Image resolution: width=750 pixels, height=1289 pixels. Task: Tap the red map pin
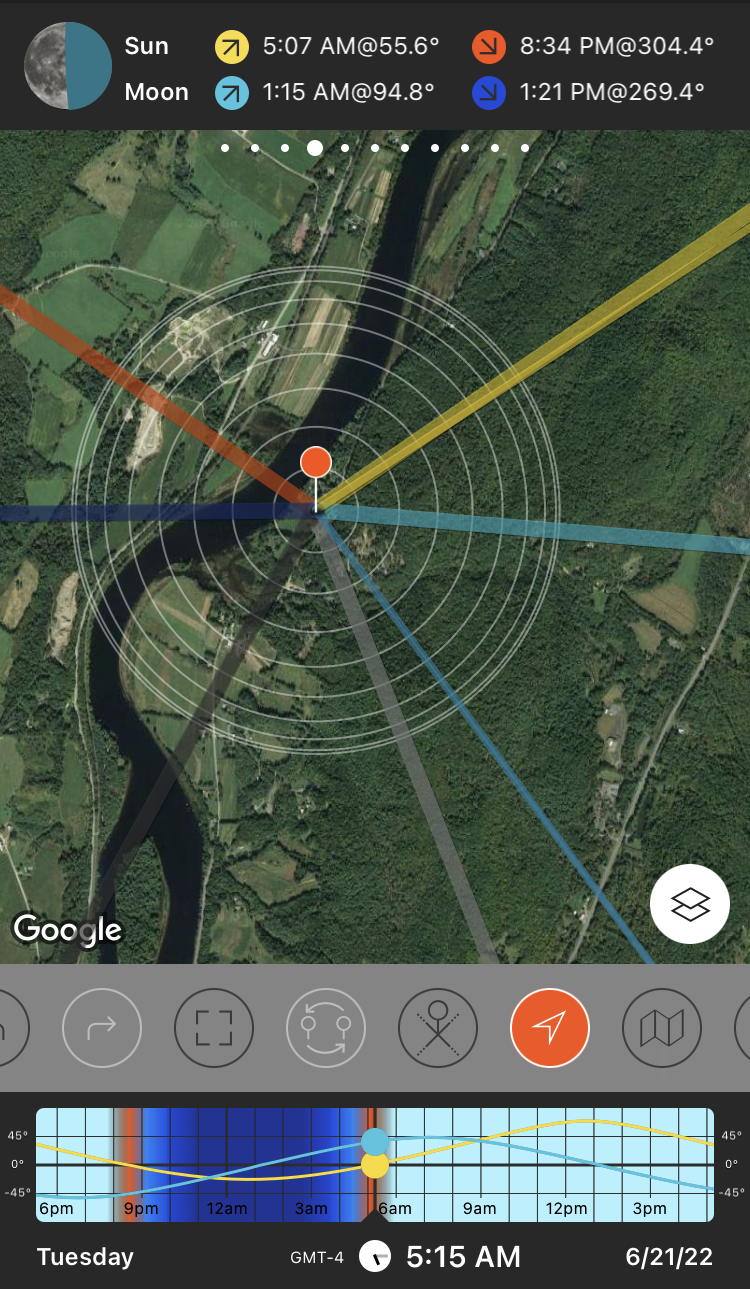coord(316,463)
